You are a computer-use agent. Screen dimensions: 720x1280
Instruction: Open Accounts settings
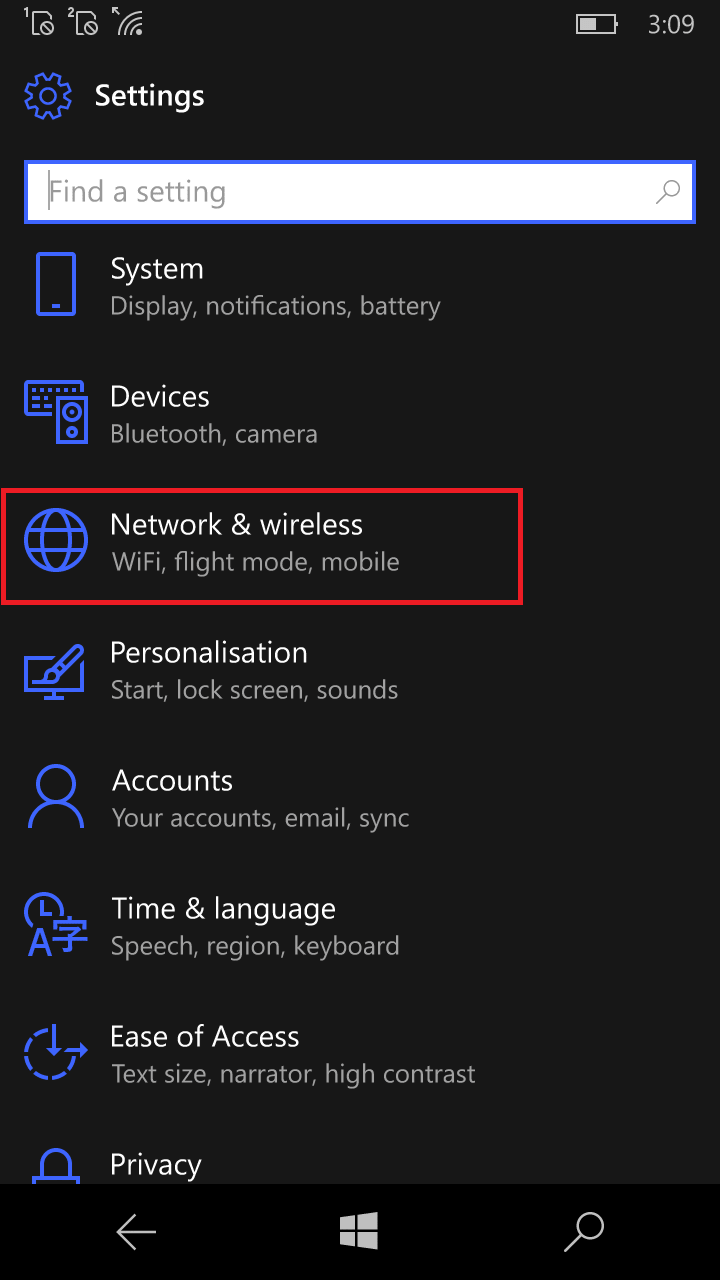pos(360,798)
